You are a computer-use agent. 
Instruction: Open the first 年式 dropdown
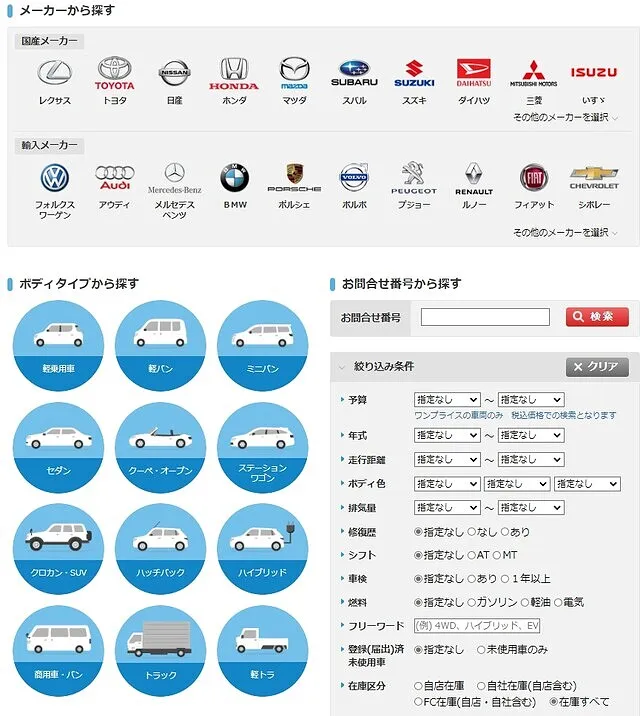tap(447, 435)
